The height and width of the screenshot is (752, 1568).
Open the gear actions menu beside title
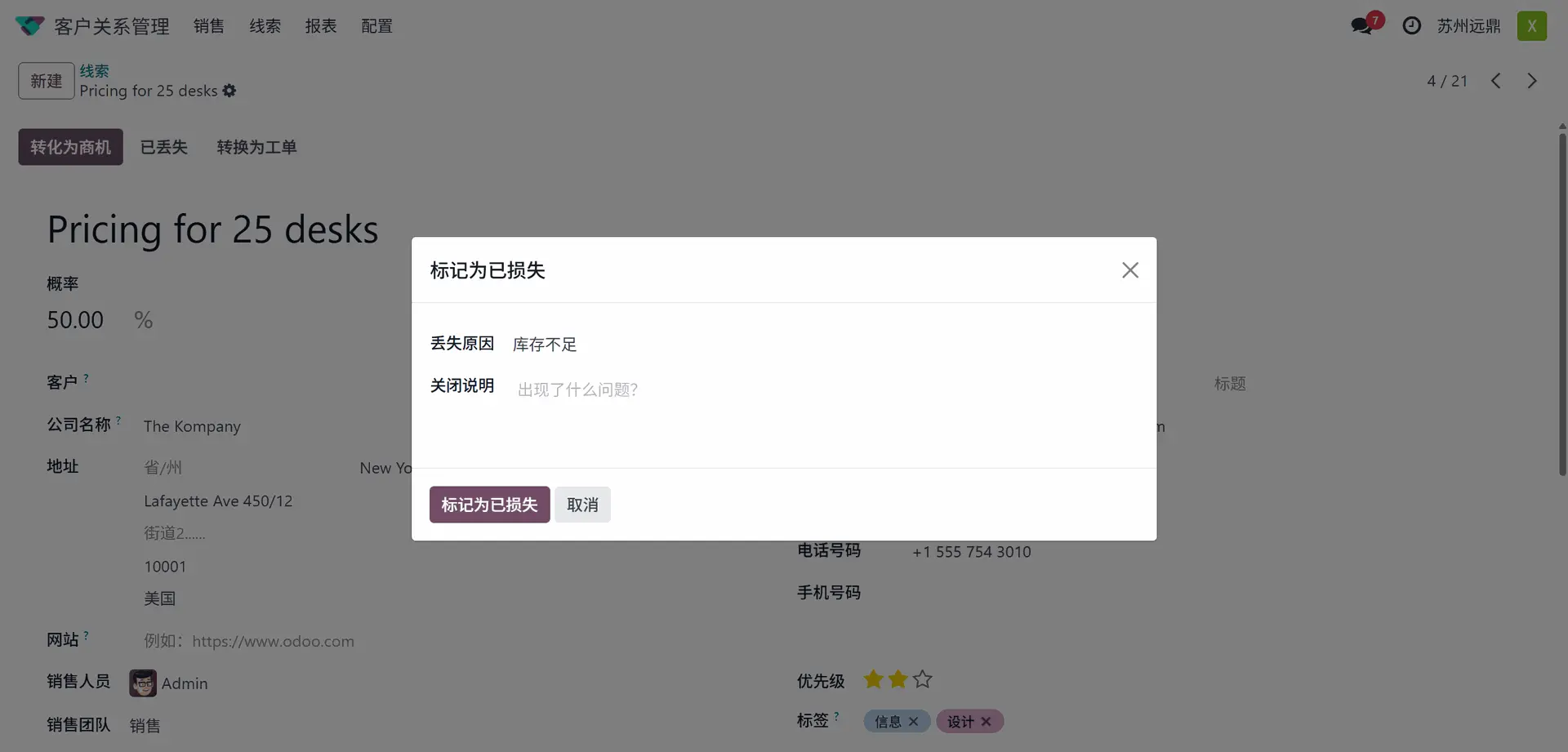click(x=229, y=91)
